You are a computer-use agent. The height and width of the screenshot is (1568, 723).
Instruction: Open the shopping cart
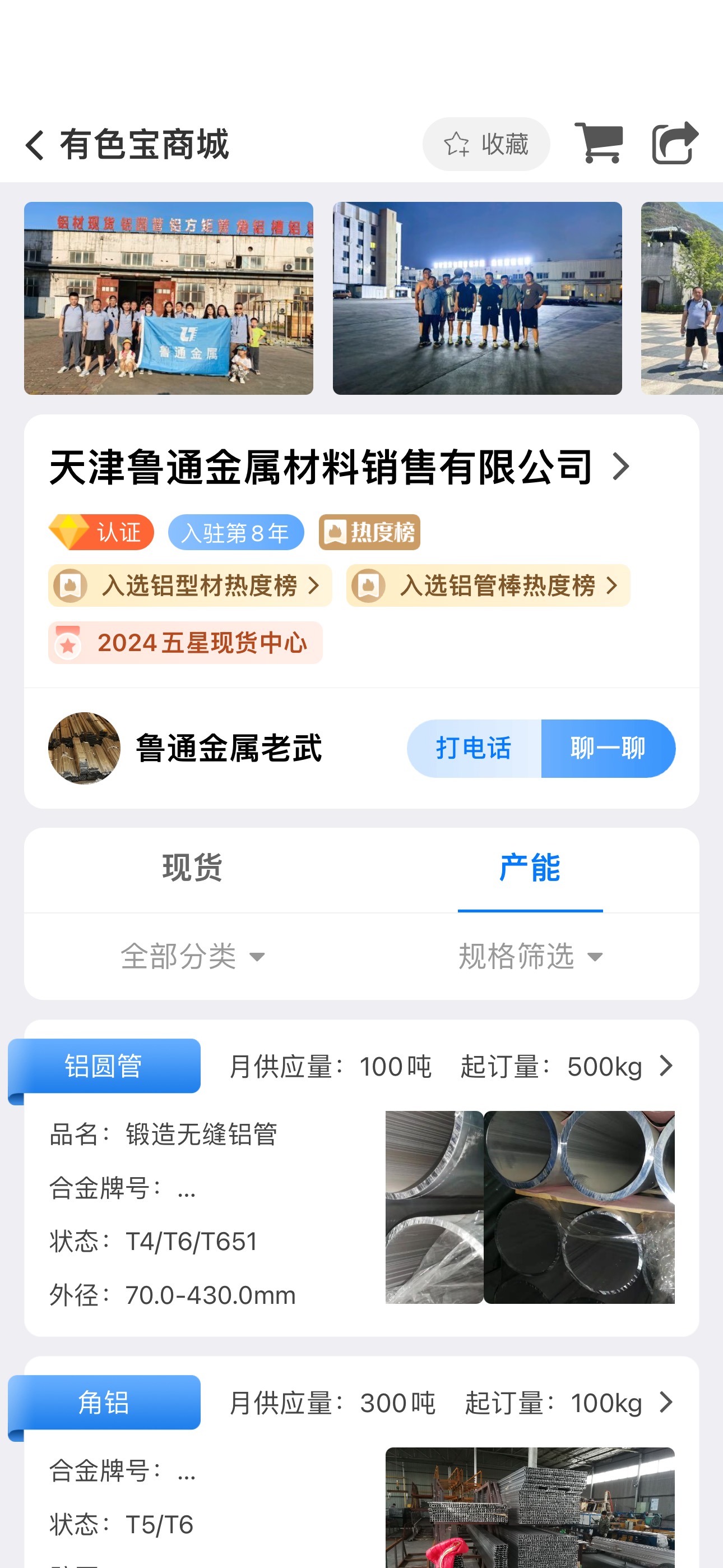599,143
